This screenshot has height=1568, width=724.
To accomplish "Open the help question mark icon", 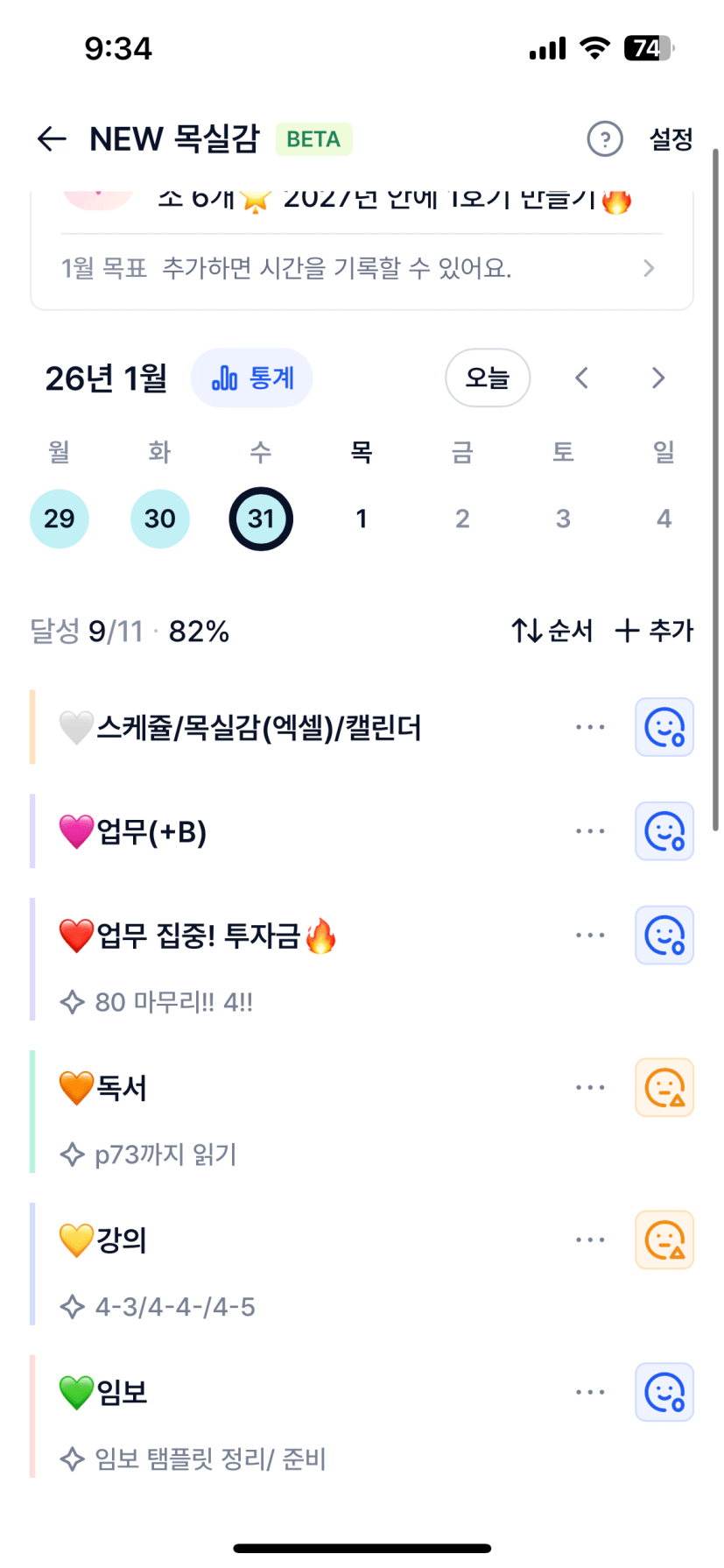I will (x=604, y=138).
